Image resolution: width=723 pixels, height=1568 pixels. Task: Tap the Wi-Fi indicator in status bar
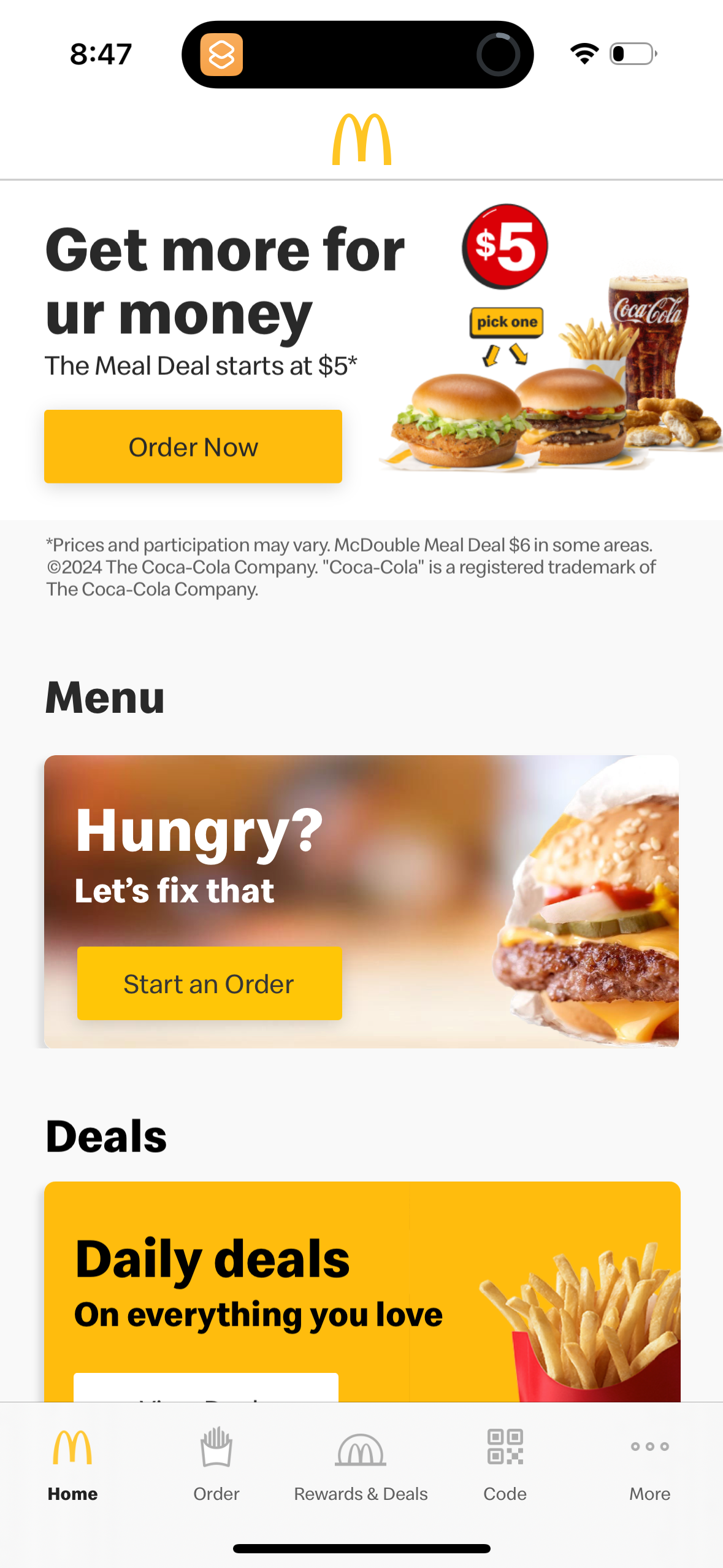[x=583, y=54]
